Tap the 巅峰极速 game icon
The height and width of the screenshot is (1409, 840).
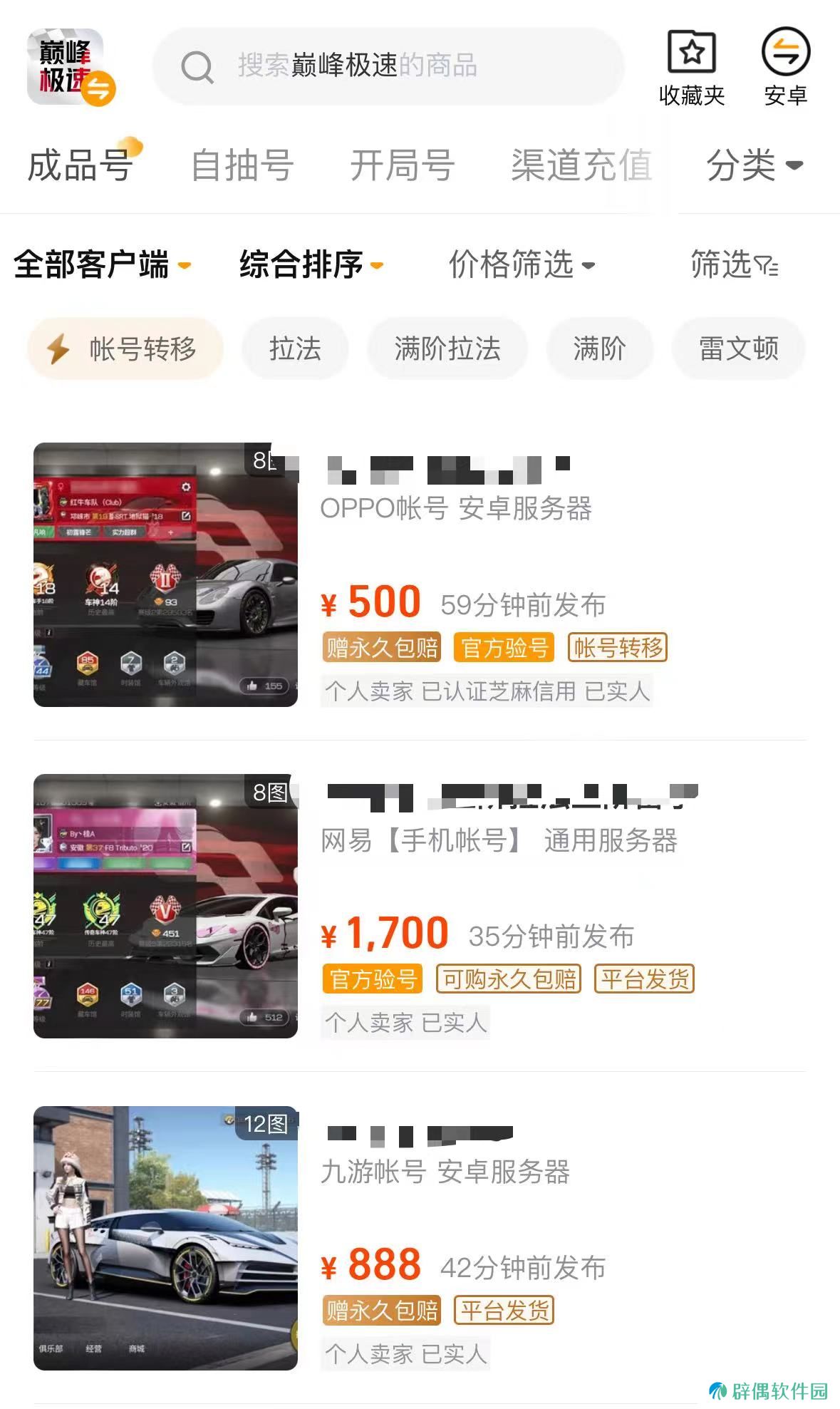click(70, 67)
